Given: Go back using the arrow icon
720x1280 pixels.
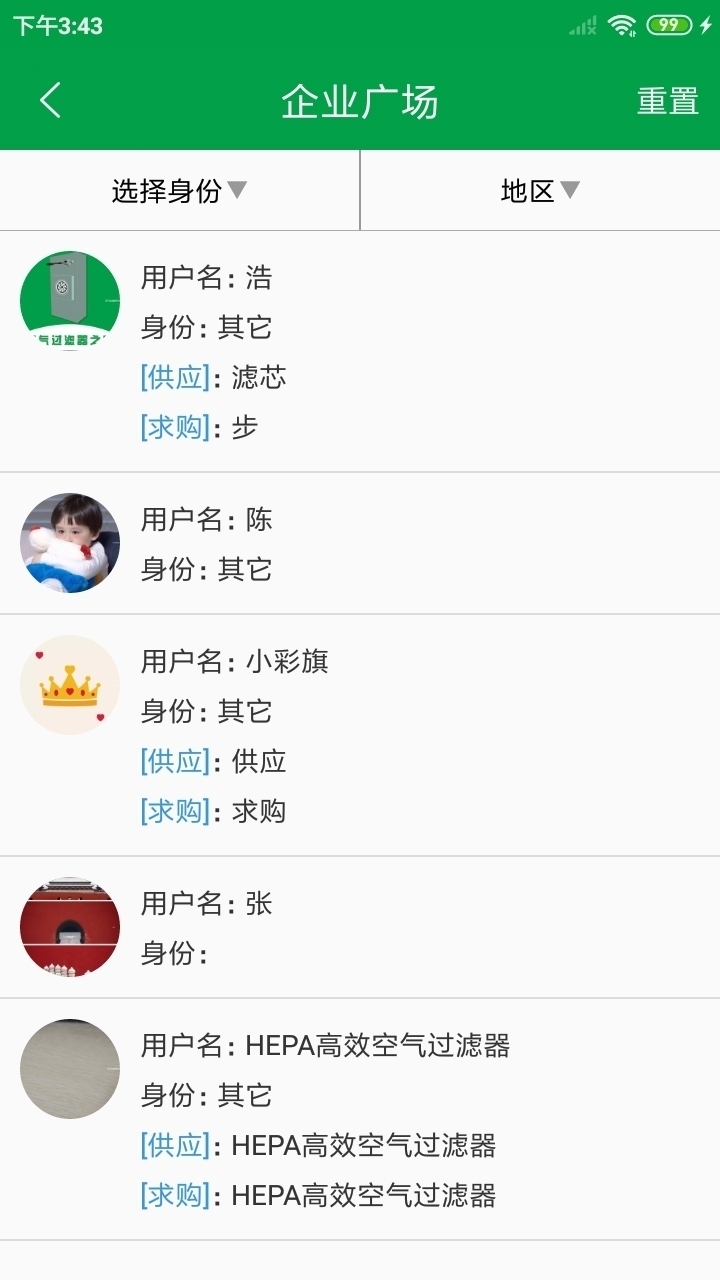Looking at the screenshot, I should click(x=50, y=101).
